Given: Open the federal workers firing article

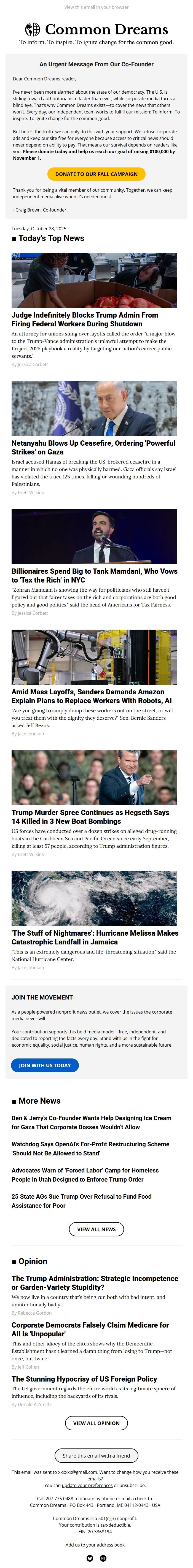Looking at the screenshot, I should pyautogui.click(x=85, y=319).
